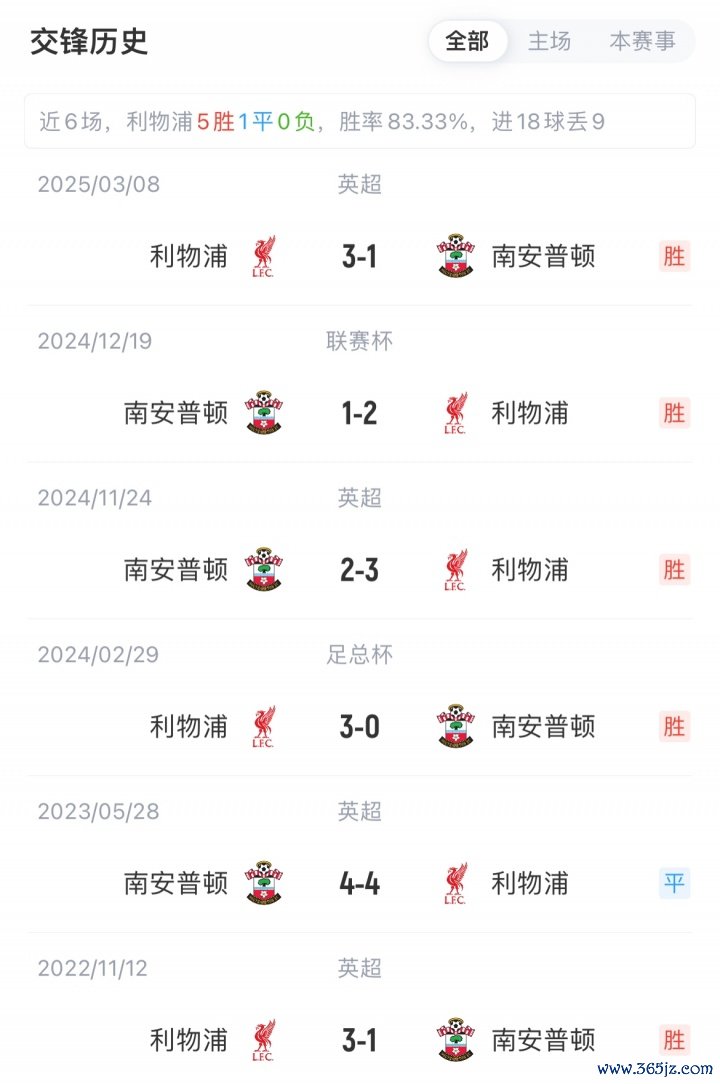The image size is (720, 1084).
Task: View the 2023/05/28 4-4 draw match
Action: pyautogui.click(x=359, y=884)
